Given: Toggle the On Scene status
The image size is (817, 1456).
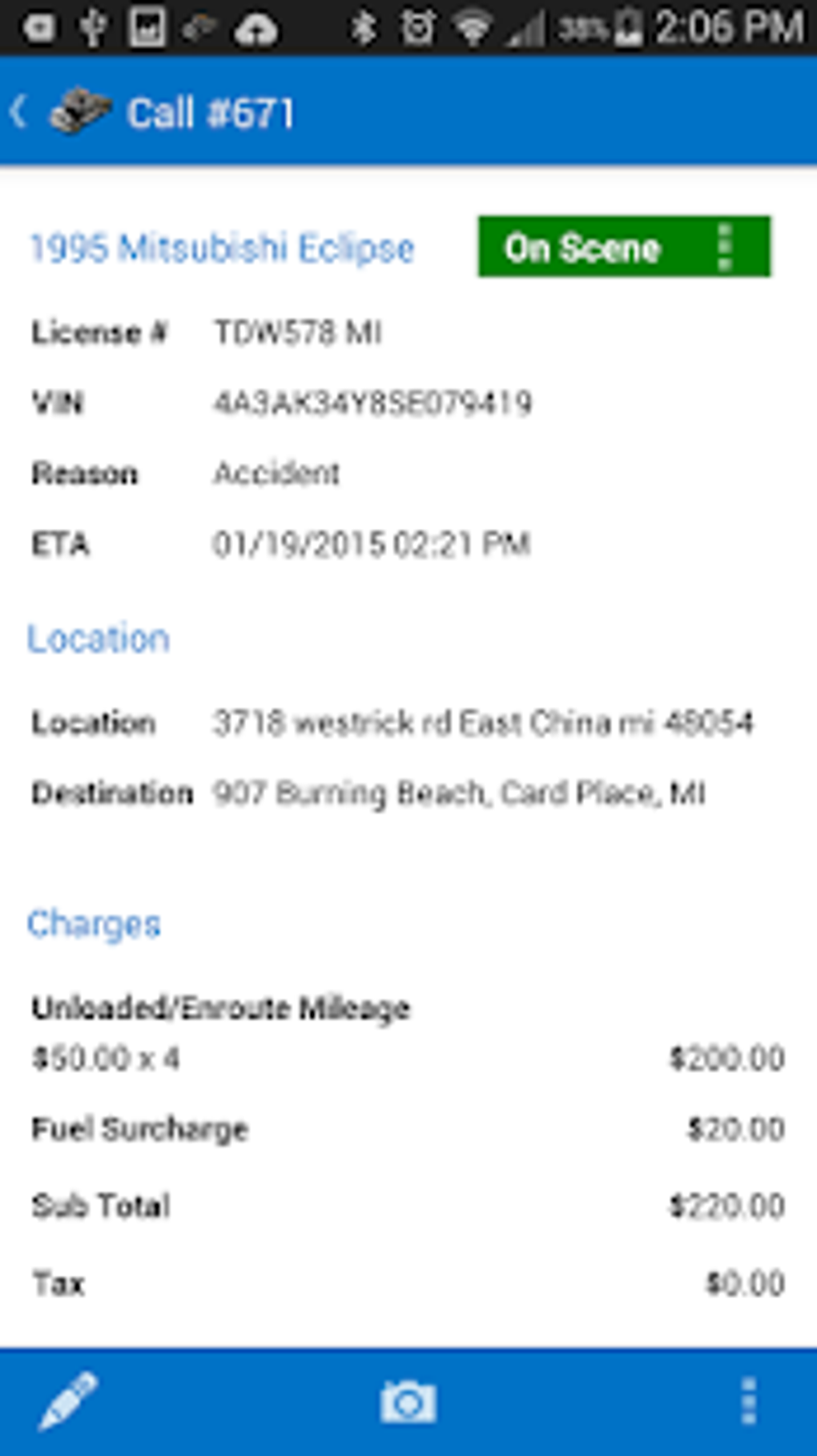Looking at the screenshot, I should [x=583, y=247].
